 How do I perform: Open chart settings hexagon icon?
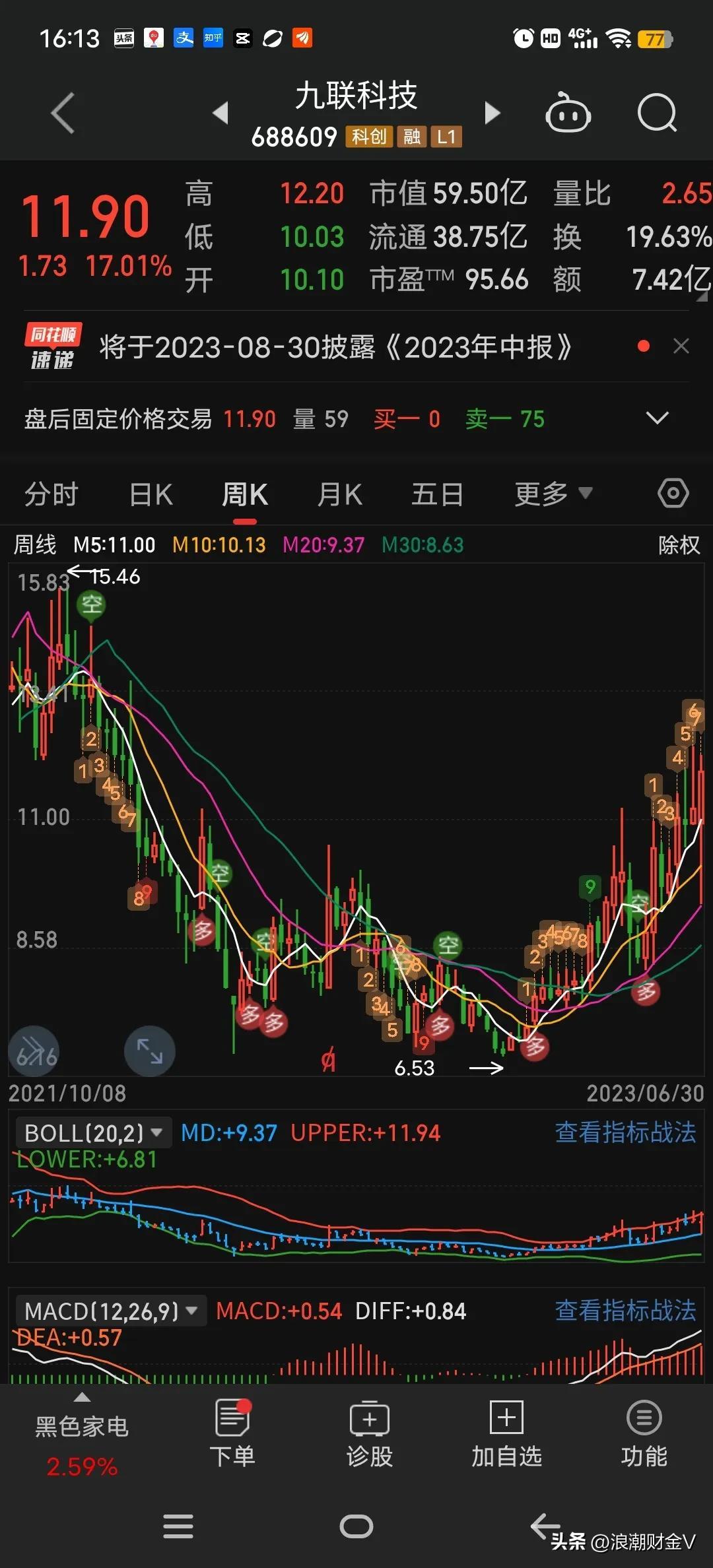click(673, 494)
